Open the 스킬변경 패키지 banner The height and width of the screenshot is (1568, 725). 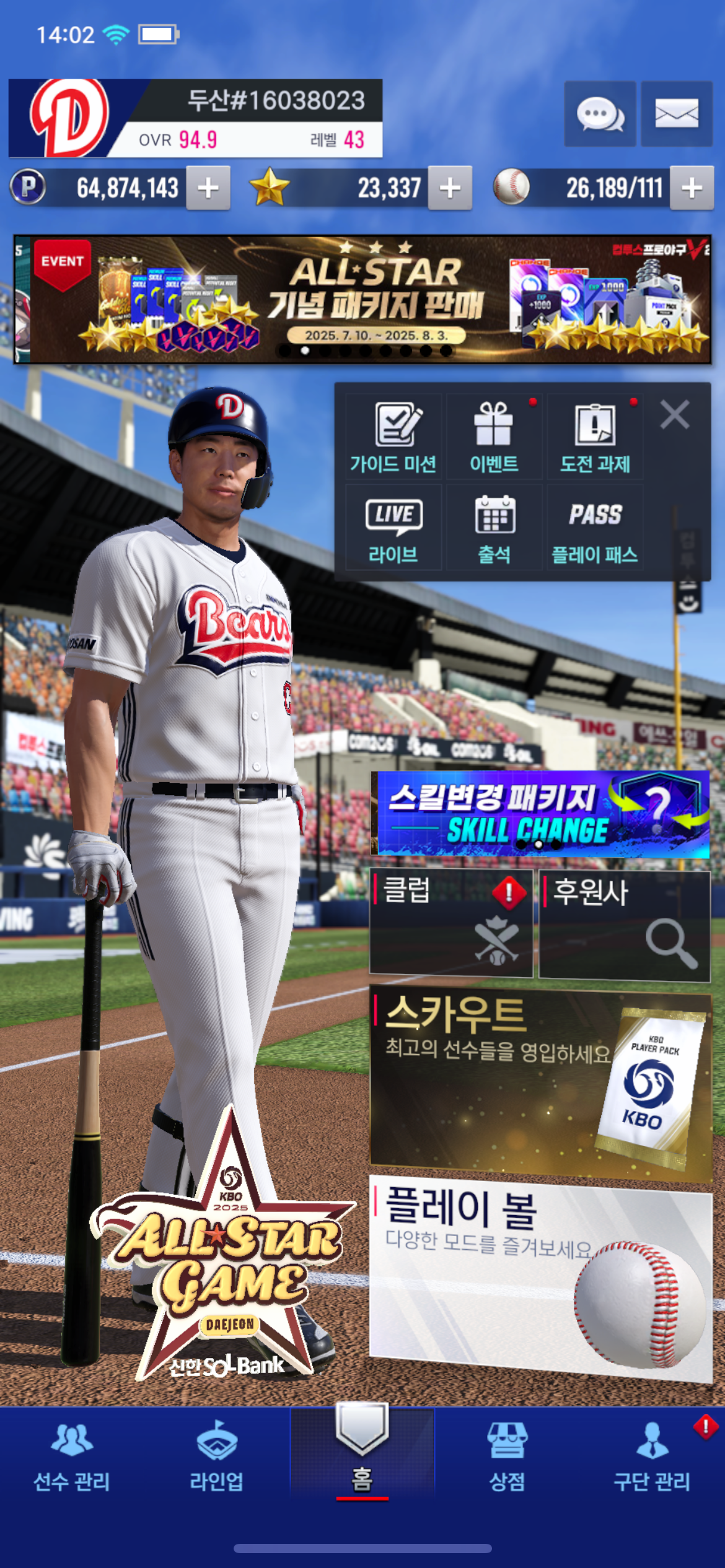click(x=540, y=814)
